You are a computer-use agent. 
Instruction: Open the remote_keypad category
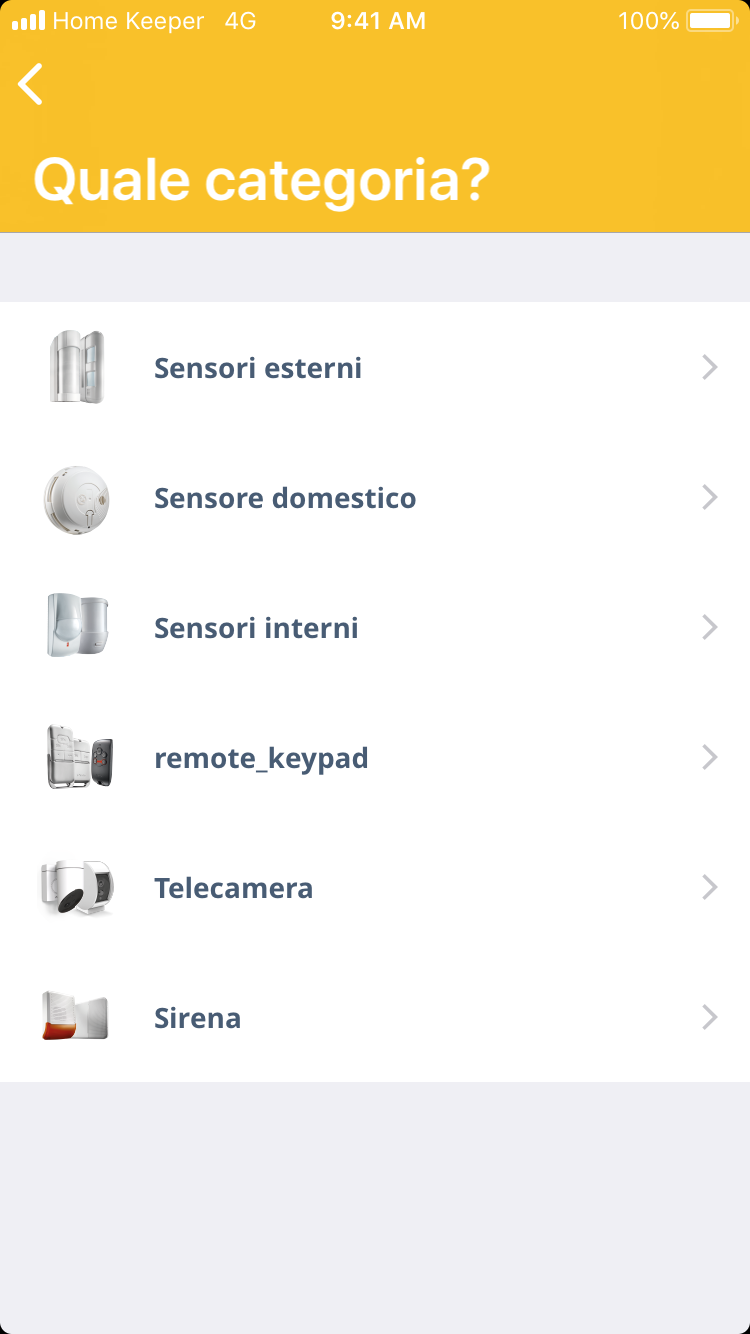pos(261,758)
